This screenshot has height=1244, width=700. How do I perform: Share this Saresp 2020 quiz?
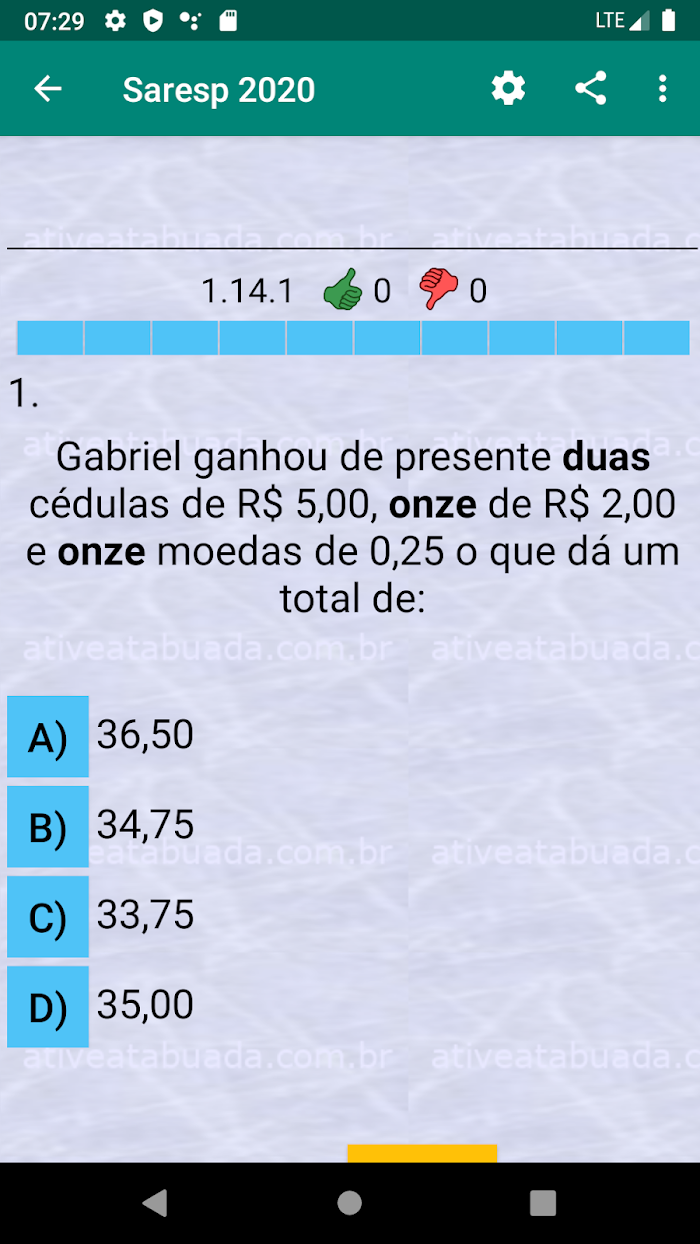pyautogui.click(x=591, y=89)
